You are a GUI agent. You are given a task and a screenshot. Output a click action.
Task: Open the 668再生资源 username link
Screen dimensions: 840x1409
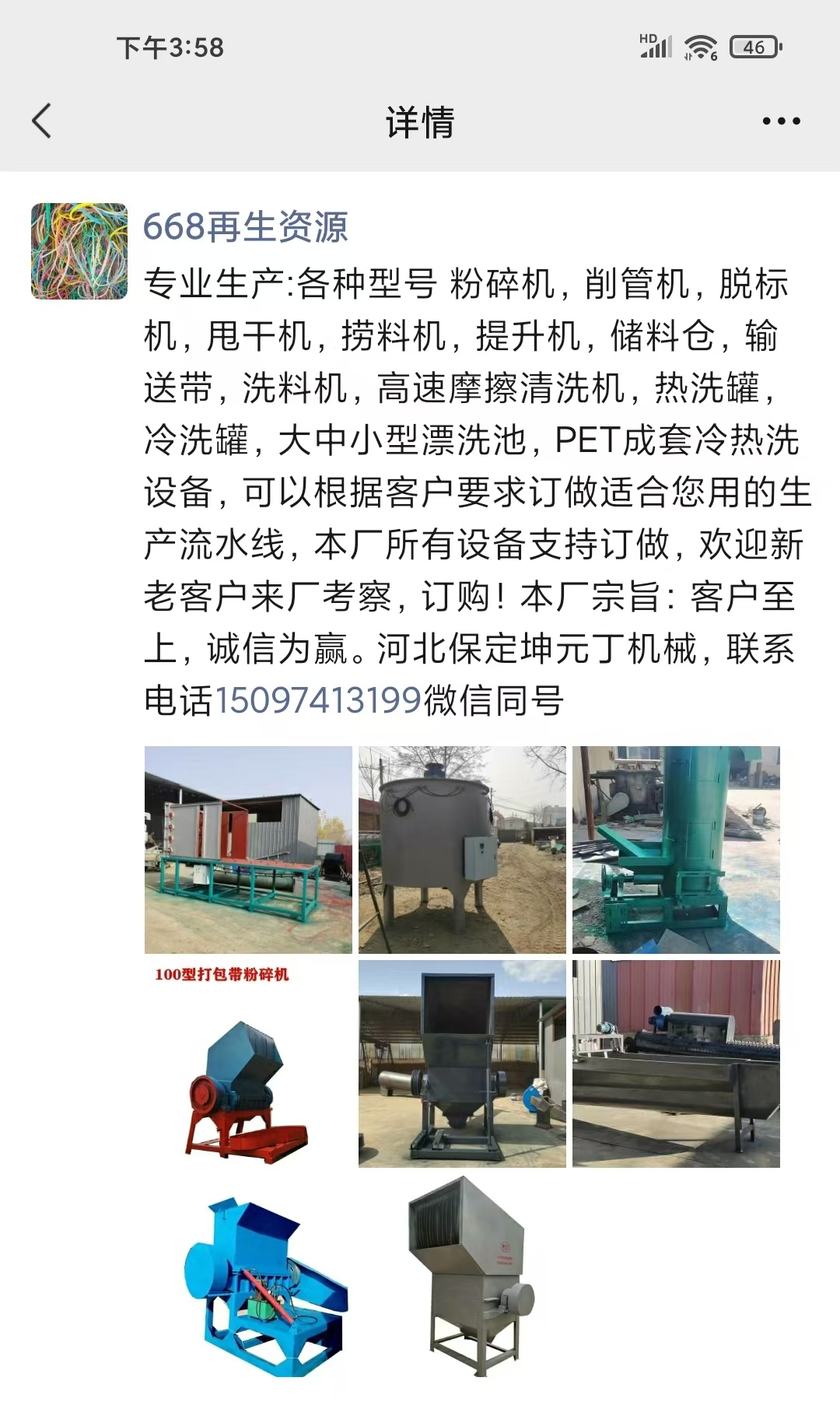245,227
